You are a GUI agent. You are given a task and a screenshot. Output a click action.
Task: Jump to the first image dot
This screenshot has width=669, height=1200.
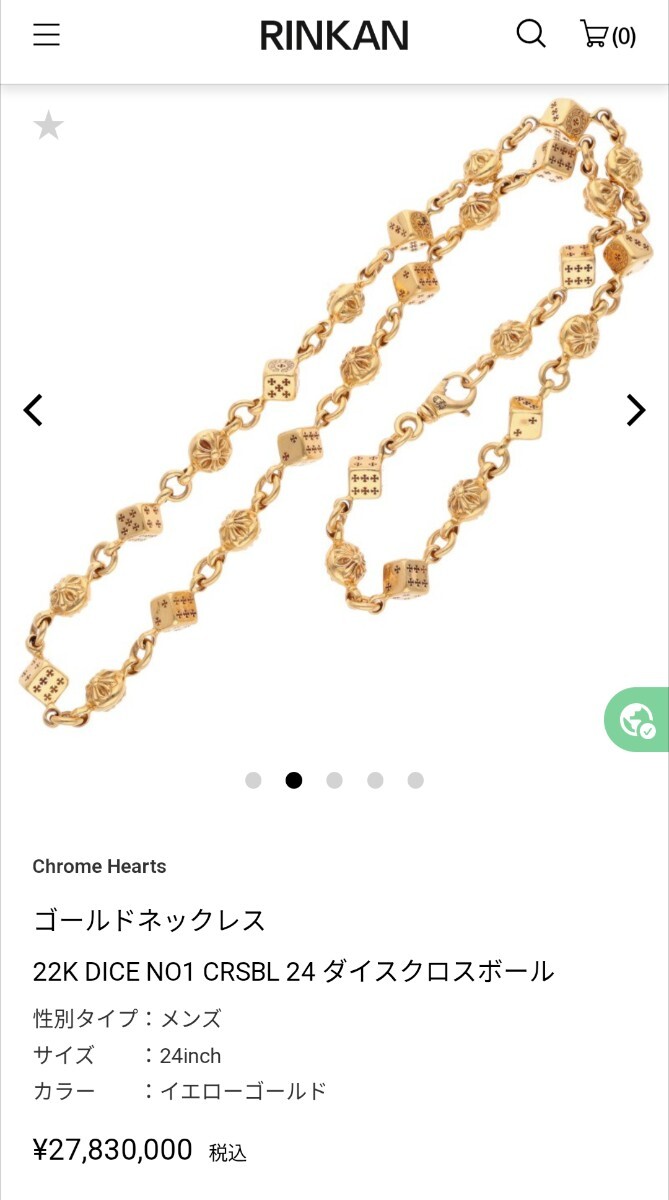253,780
